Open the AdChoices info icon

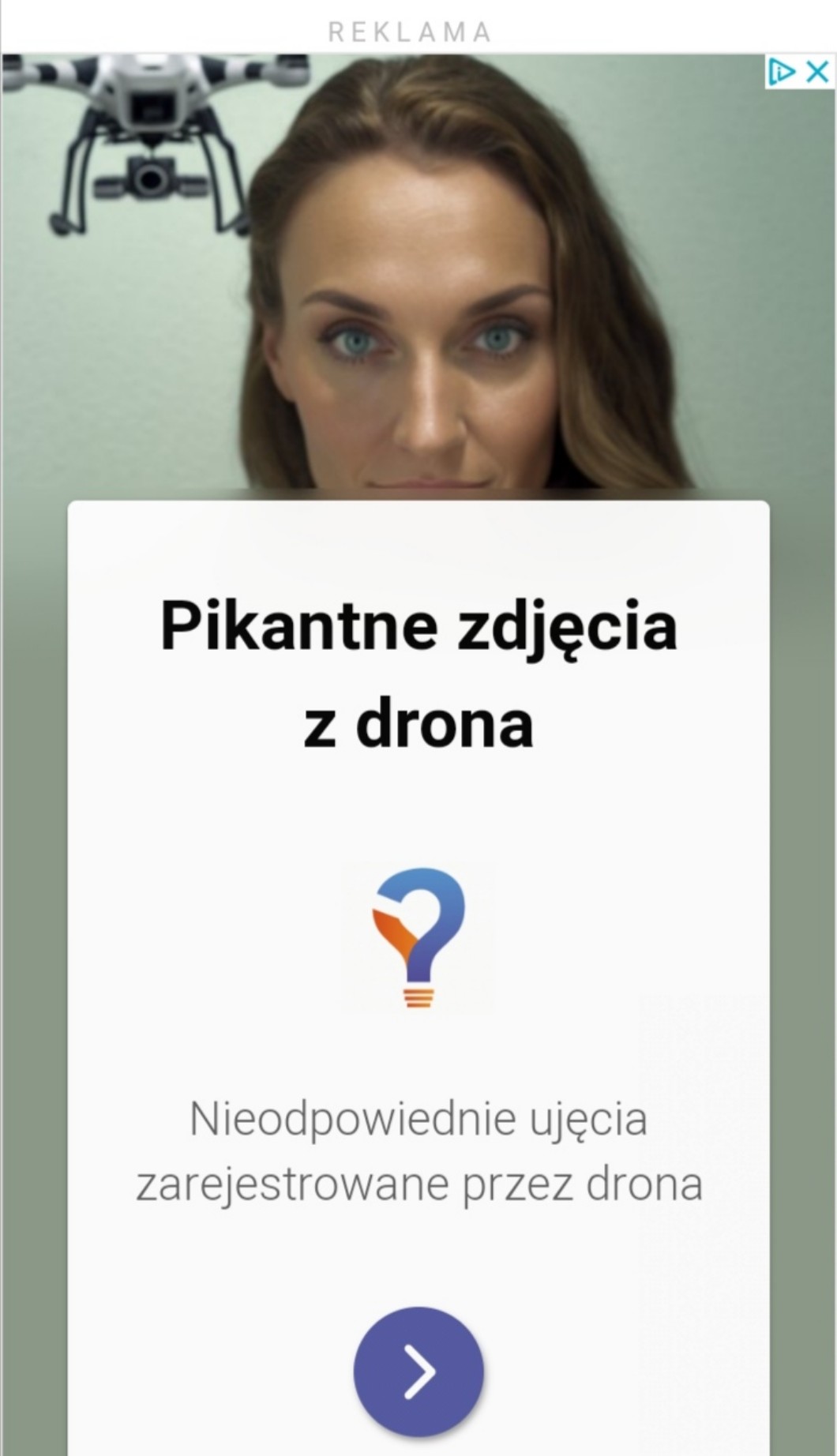(782, 73)
